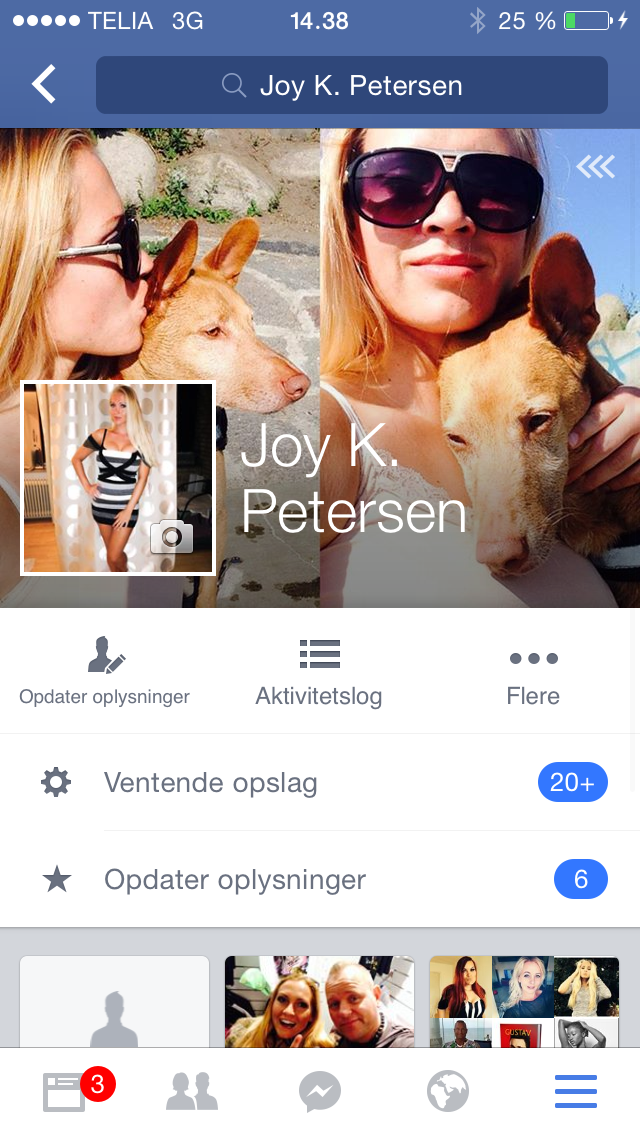Open the friends collage tile

(x=524, y=1002)
